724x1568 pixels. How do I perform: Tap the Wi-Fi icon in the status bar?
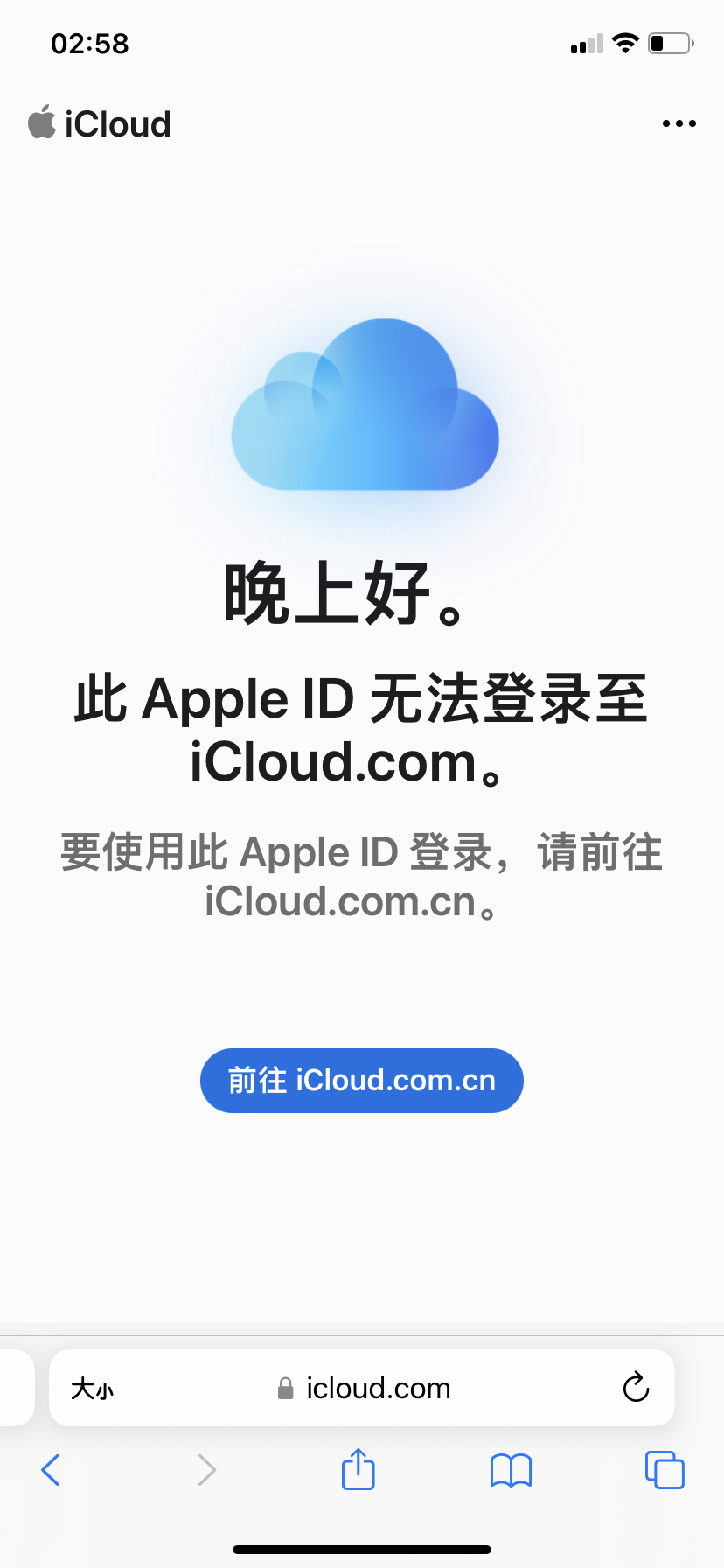[x=626, y=42]
